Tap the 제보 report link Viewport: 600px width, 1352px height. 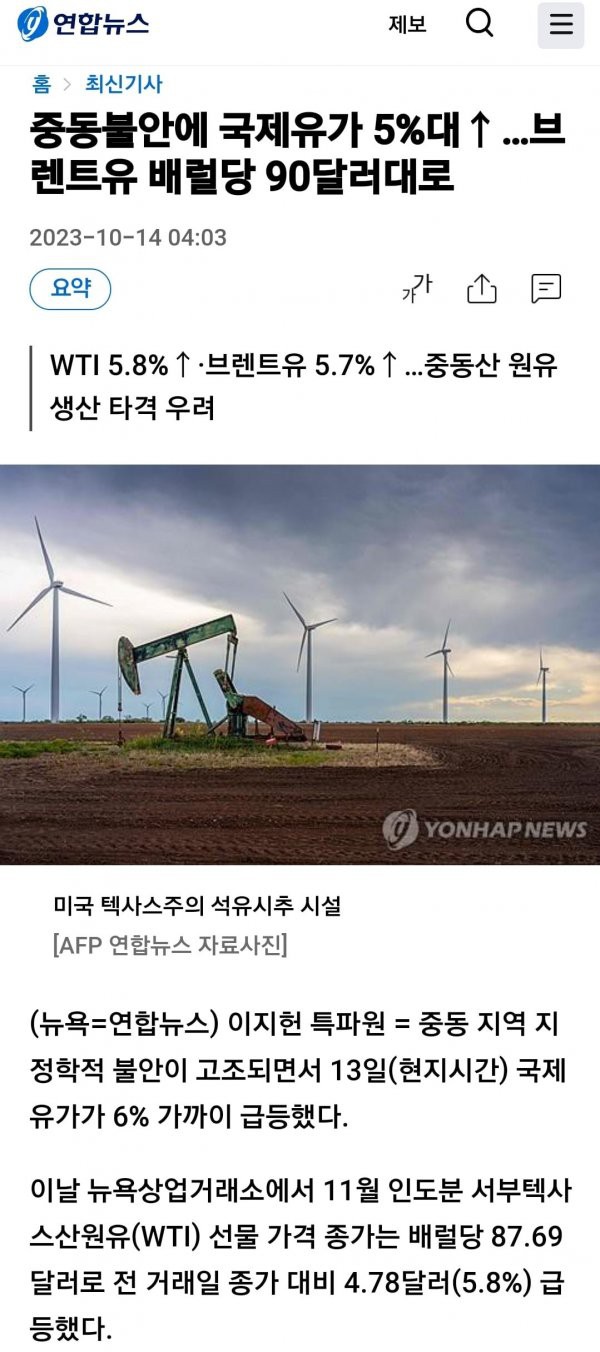tap(407, 25)
